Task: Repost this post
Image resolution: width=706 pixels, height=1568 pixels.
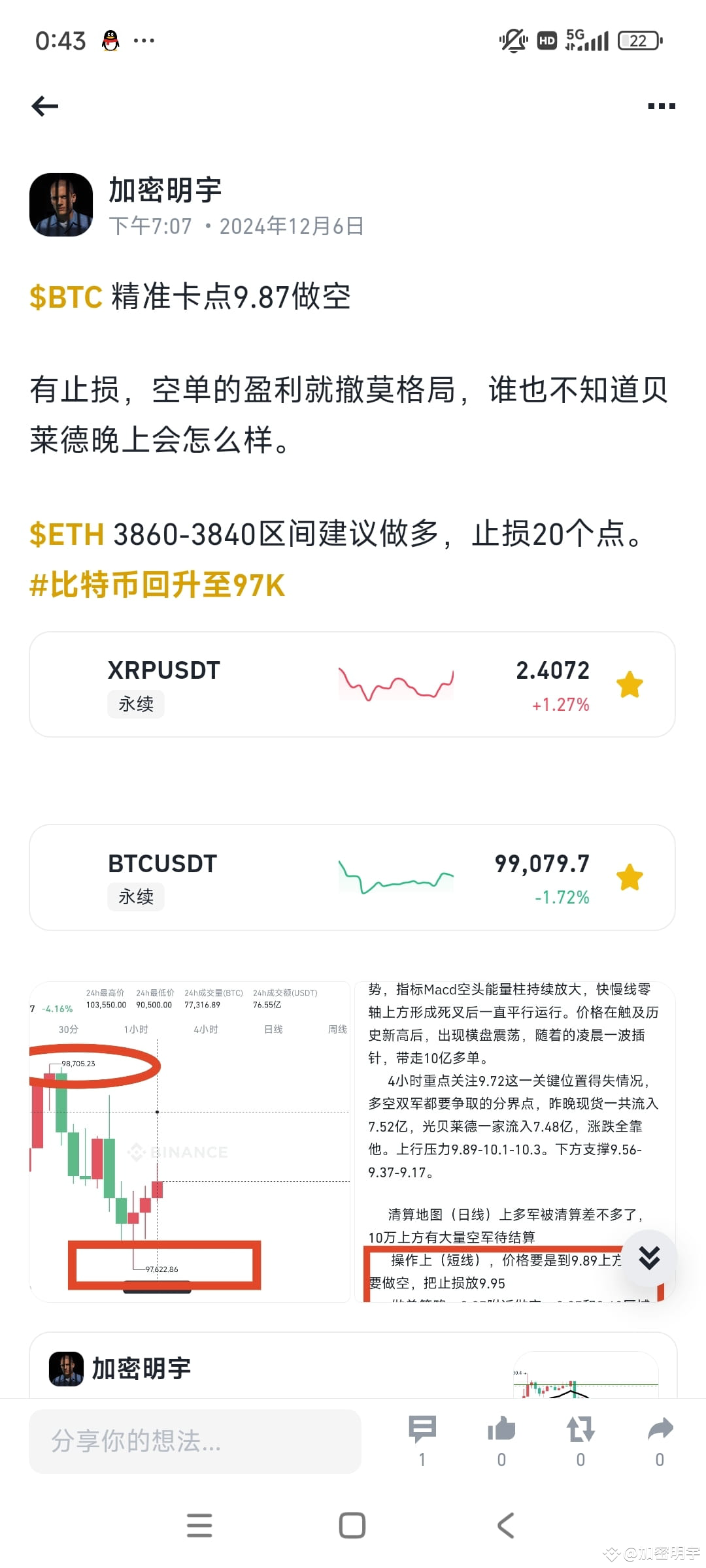Action: click(x=580, y=1429)
